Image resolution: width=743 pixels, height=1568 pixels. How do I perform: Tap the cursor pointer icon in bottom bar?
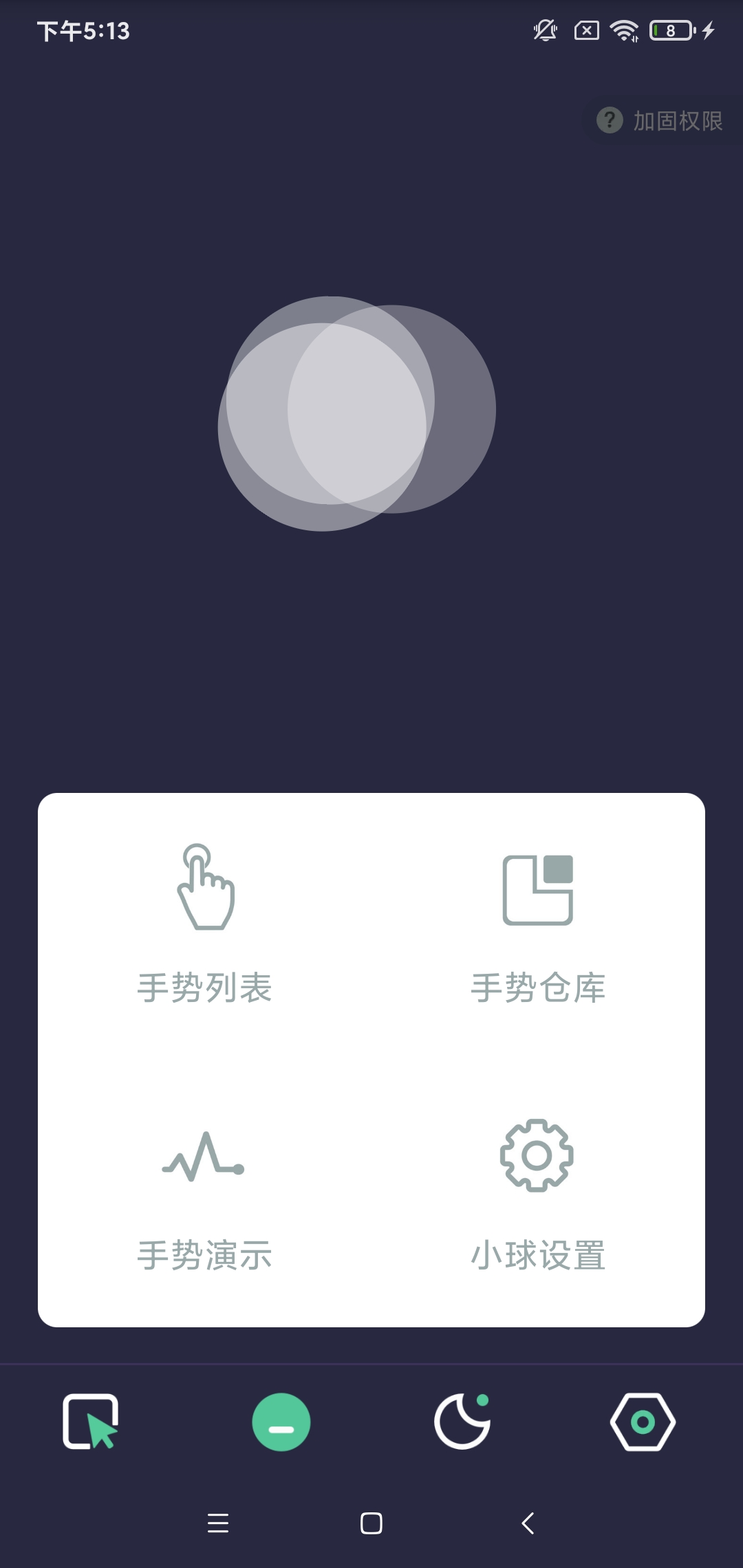[x=91, y=1422]
